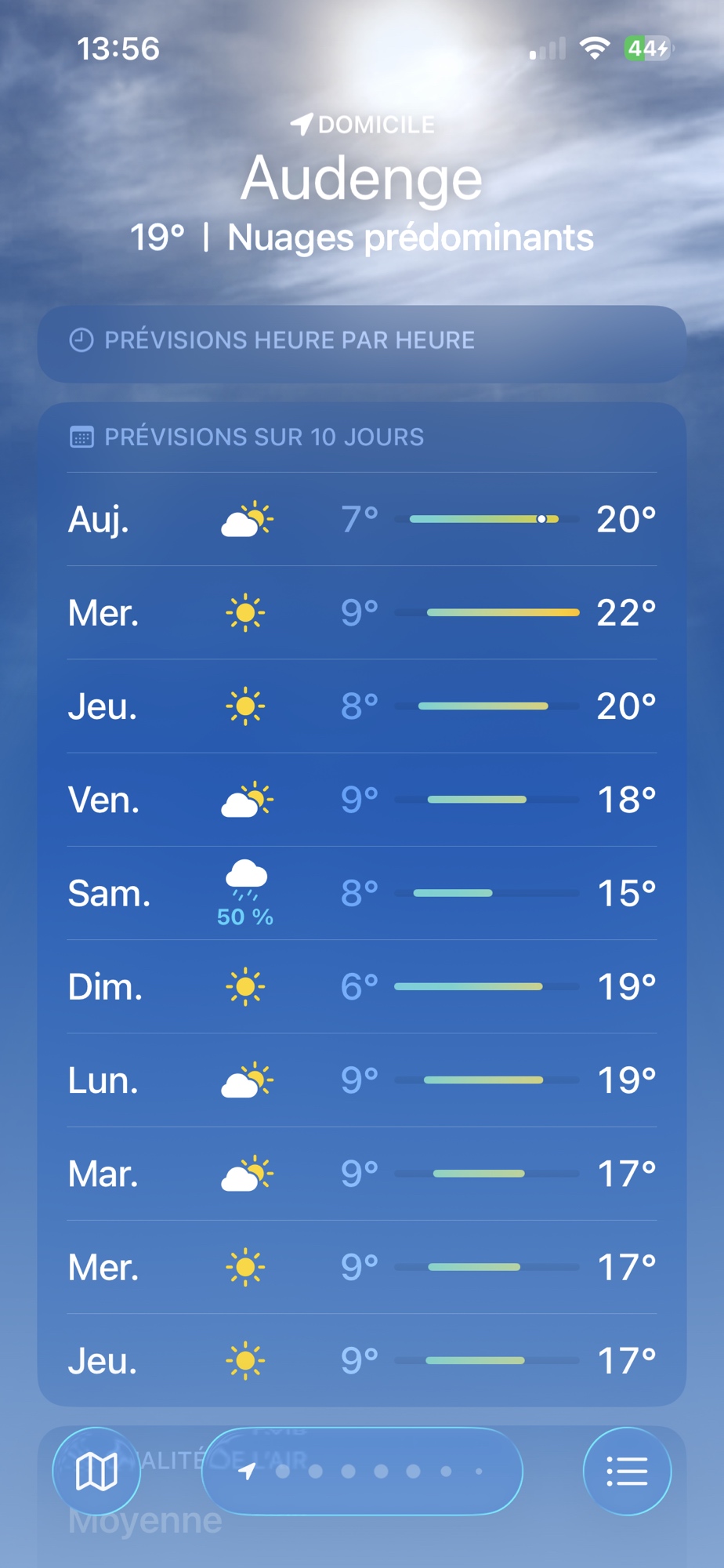
Task: View Mar. forecast row
Action: coord(362,1174)
